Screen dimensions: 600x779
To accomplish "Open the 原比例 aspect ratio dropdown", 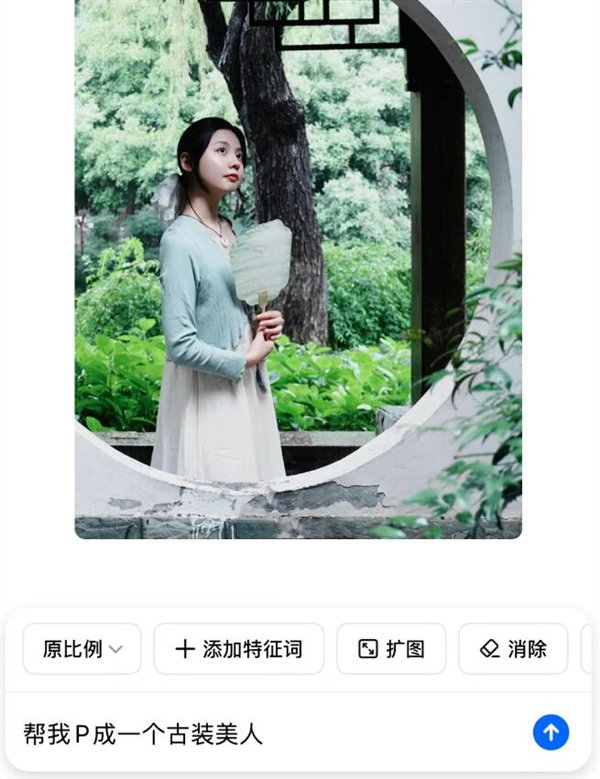I will pyautogui.click(x=82, y=649).
